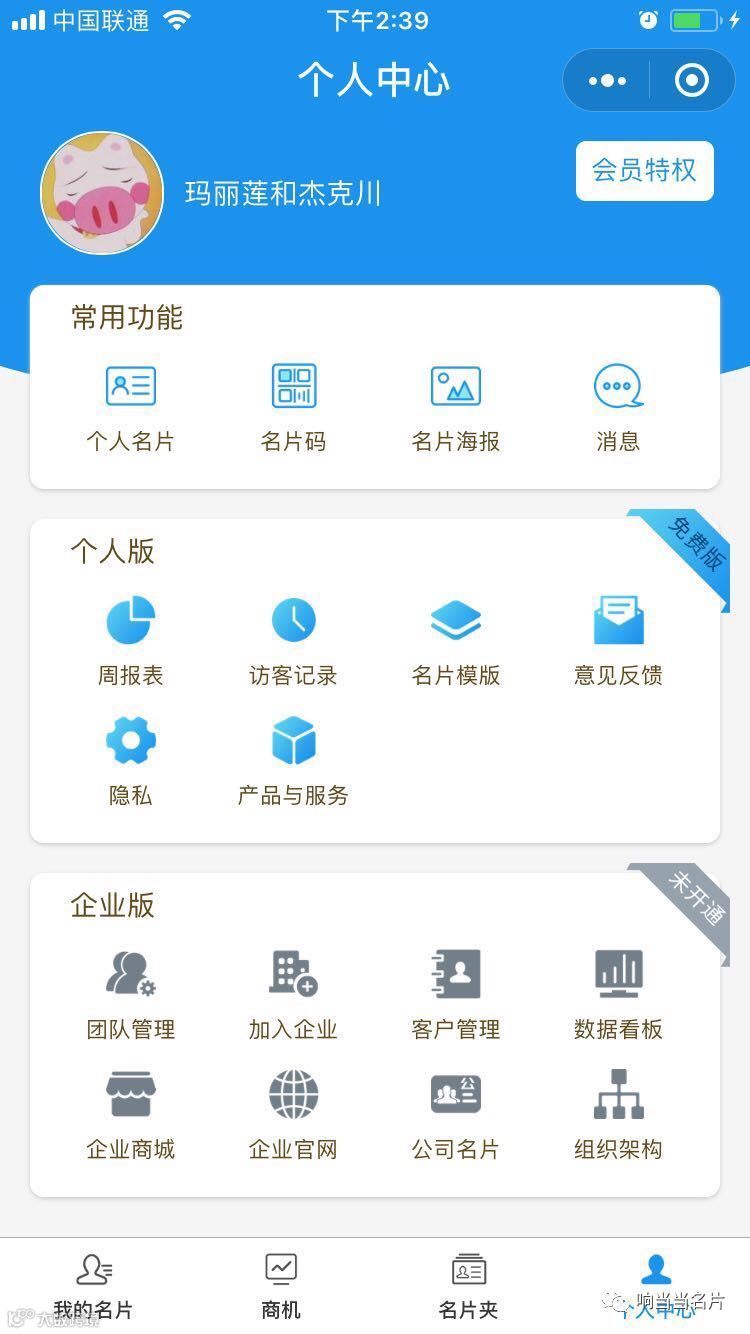Screen dimensions: 750x1334
Task: Tap the 会员特权 button
Action: point(644,171)
